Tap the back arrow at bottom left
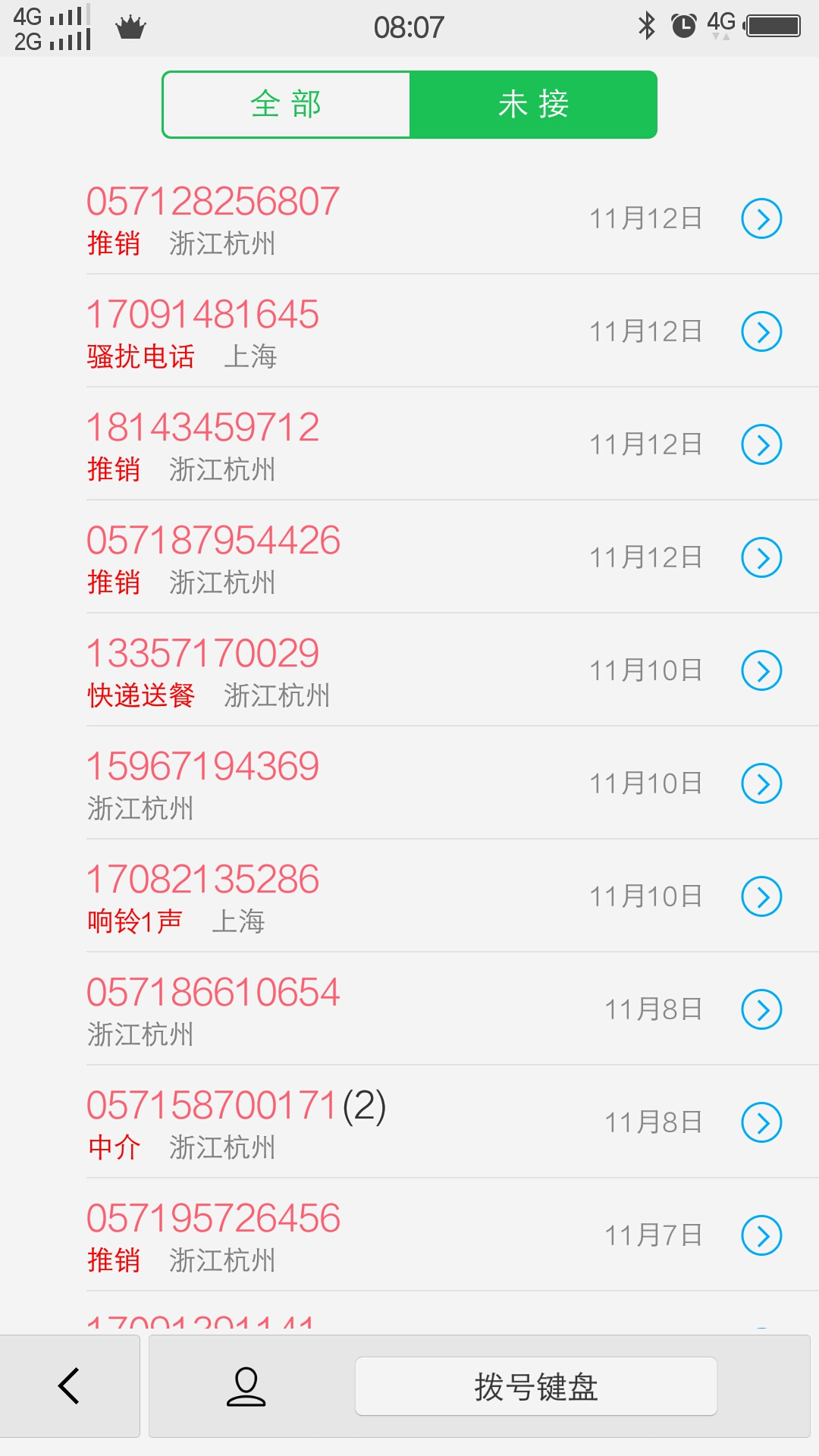 pyautogui.click(x=70, y=1385)
